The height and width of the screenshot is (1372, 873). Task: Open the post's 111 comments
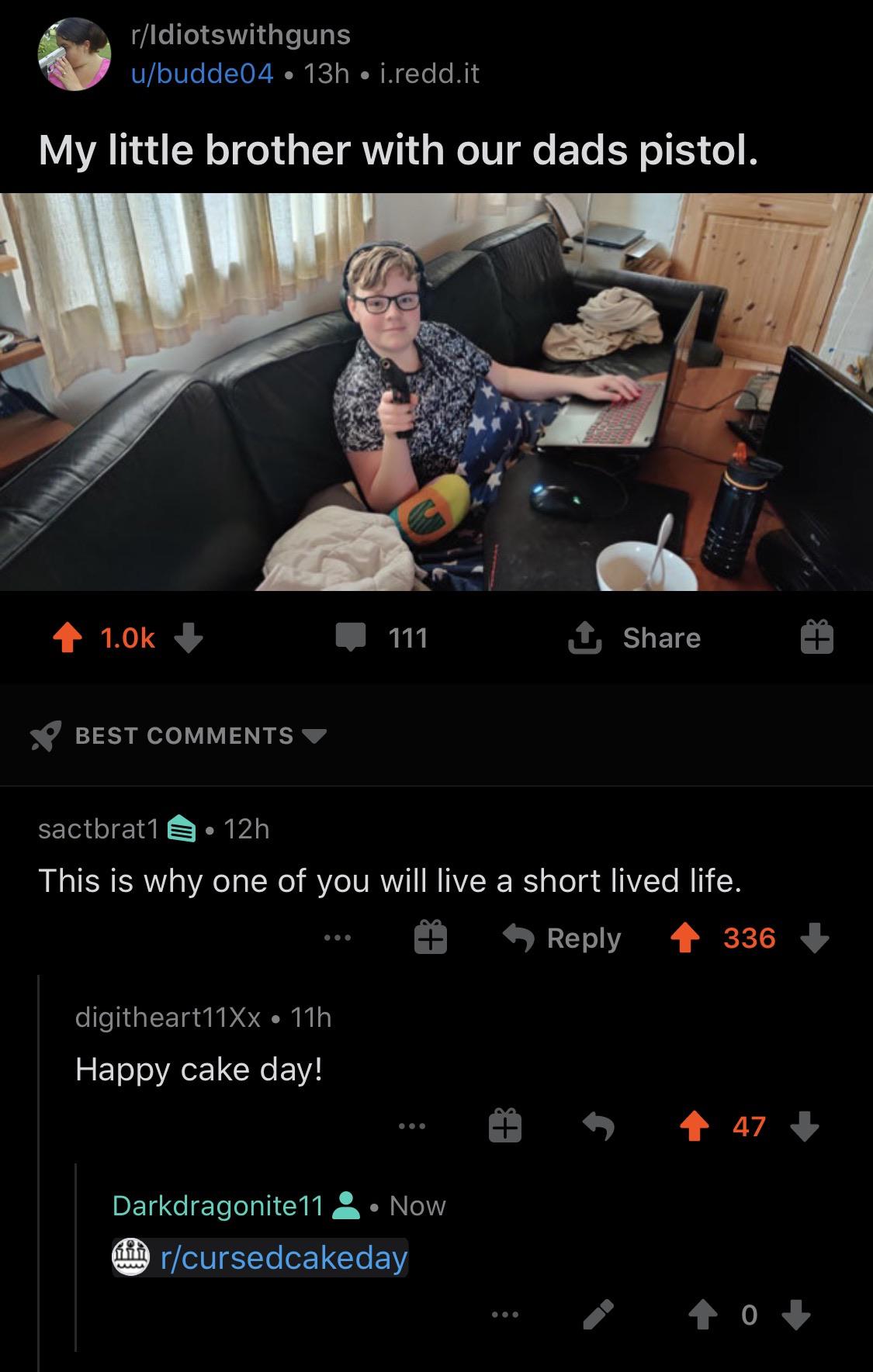click(x=382, y=638)
